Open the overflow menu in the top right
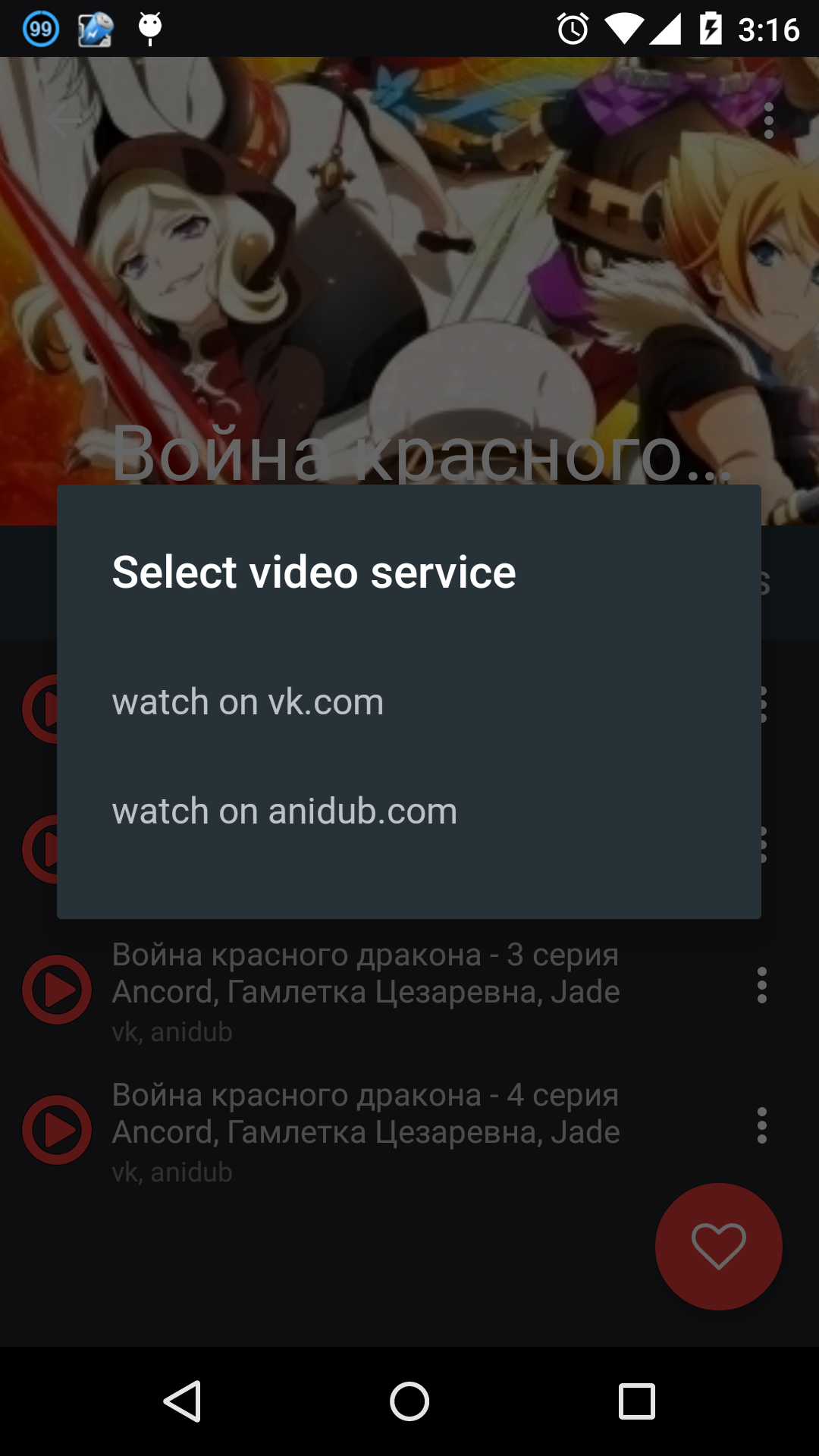Screen dimensions: 819x1456 point(769,121)
